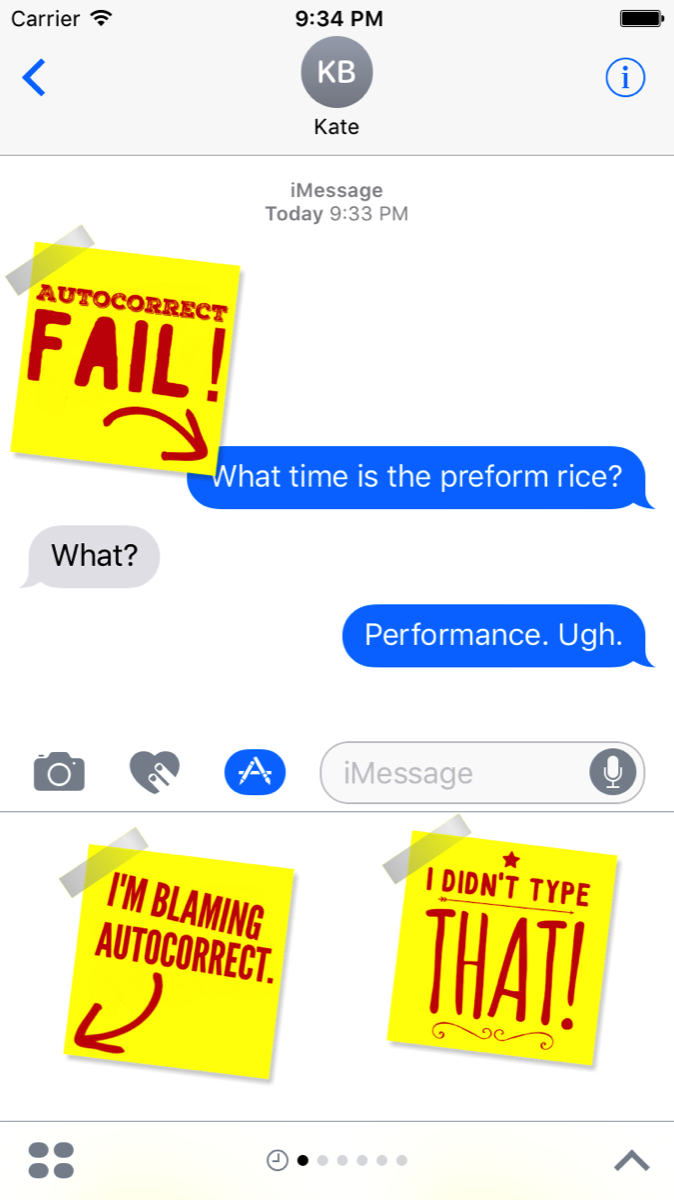Image resolution: width=674 pixels, height=1200 pixels.
Task: Open the app drawer grid button
Action: (x=52, y=1160)
